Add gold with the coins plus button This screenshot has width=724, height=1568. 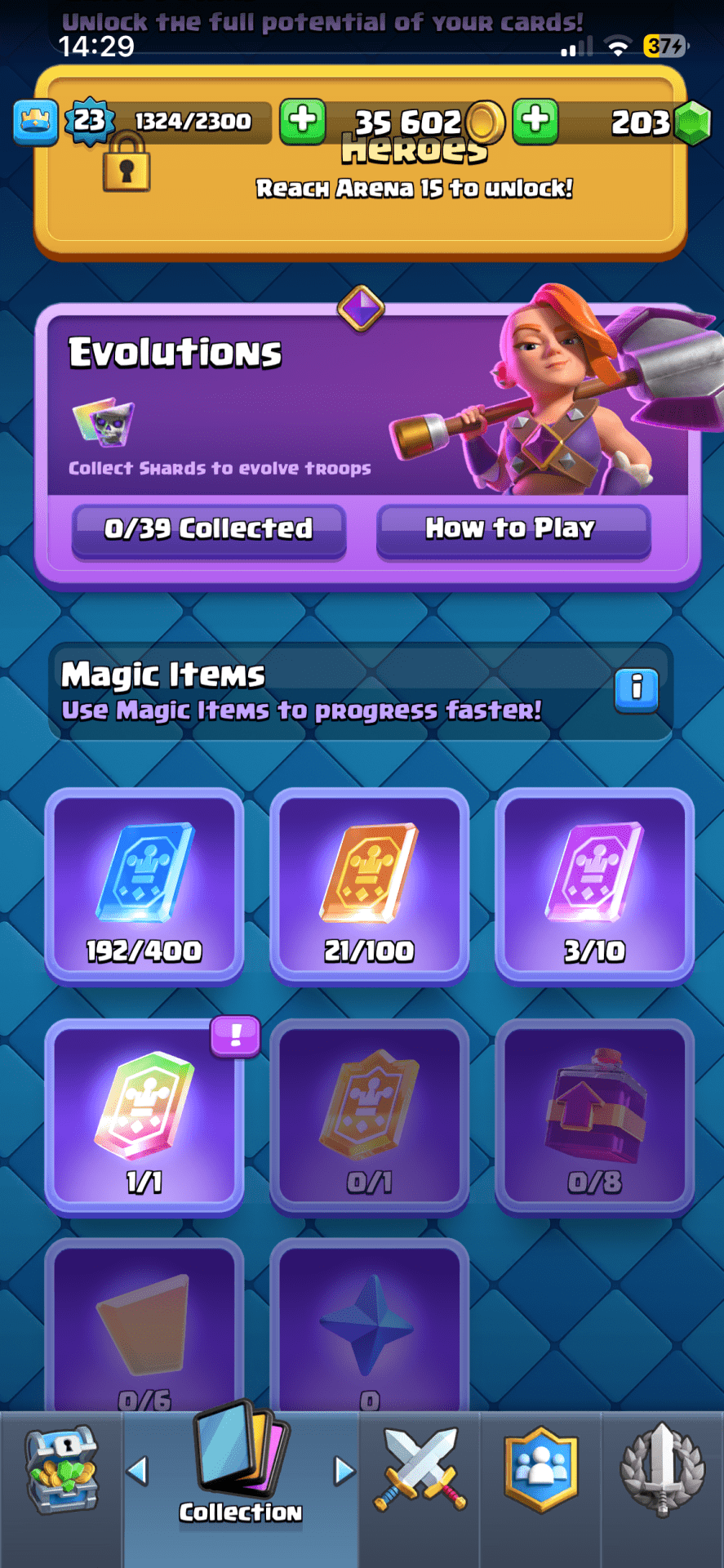tap(535, 121)
